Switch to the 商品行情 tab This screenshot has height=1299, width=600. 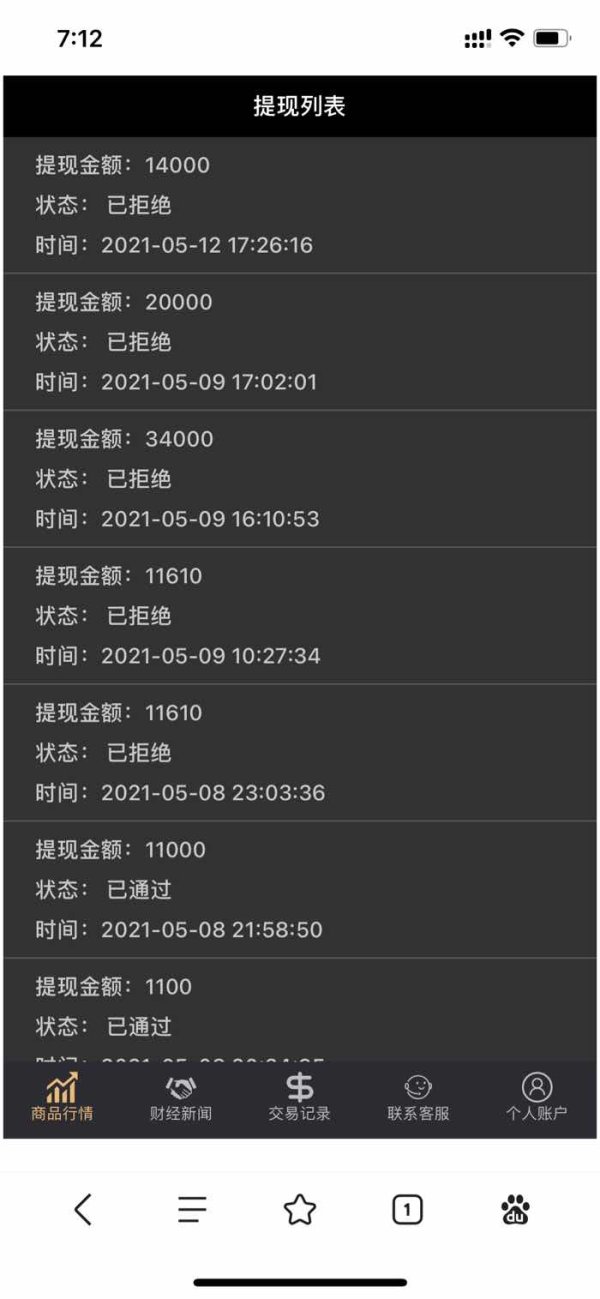click(62, 1098)
